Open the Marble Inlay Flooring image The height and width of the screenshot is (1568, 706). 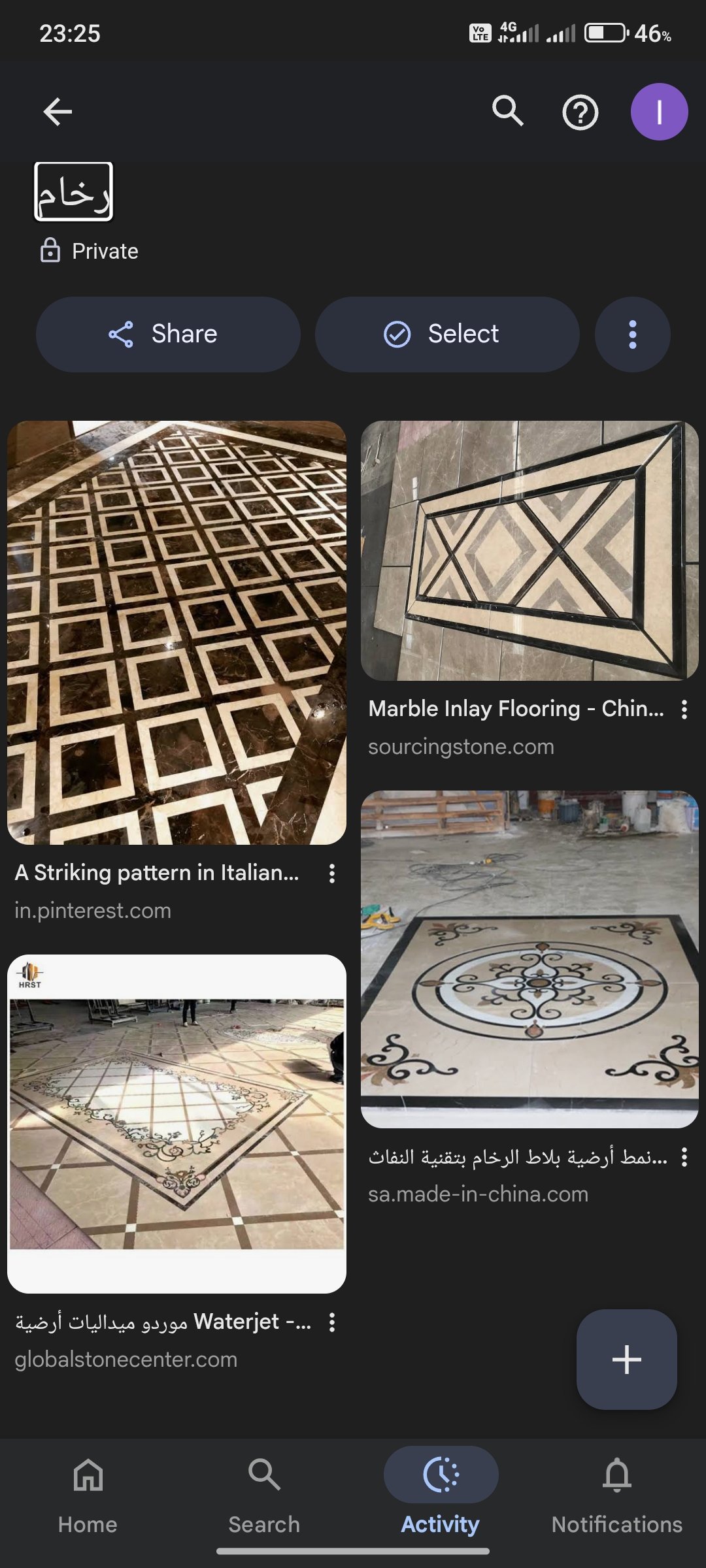click(529, 550)
